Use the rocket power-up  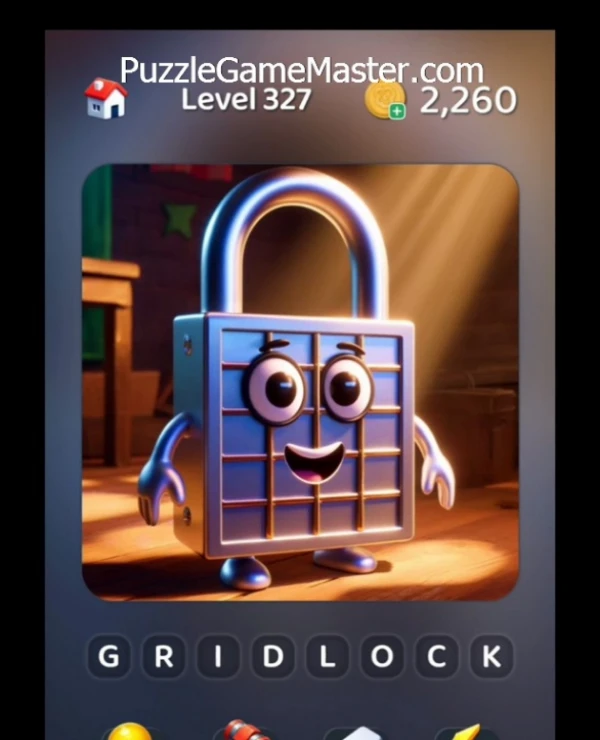244,731
